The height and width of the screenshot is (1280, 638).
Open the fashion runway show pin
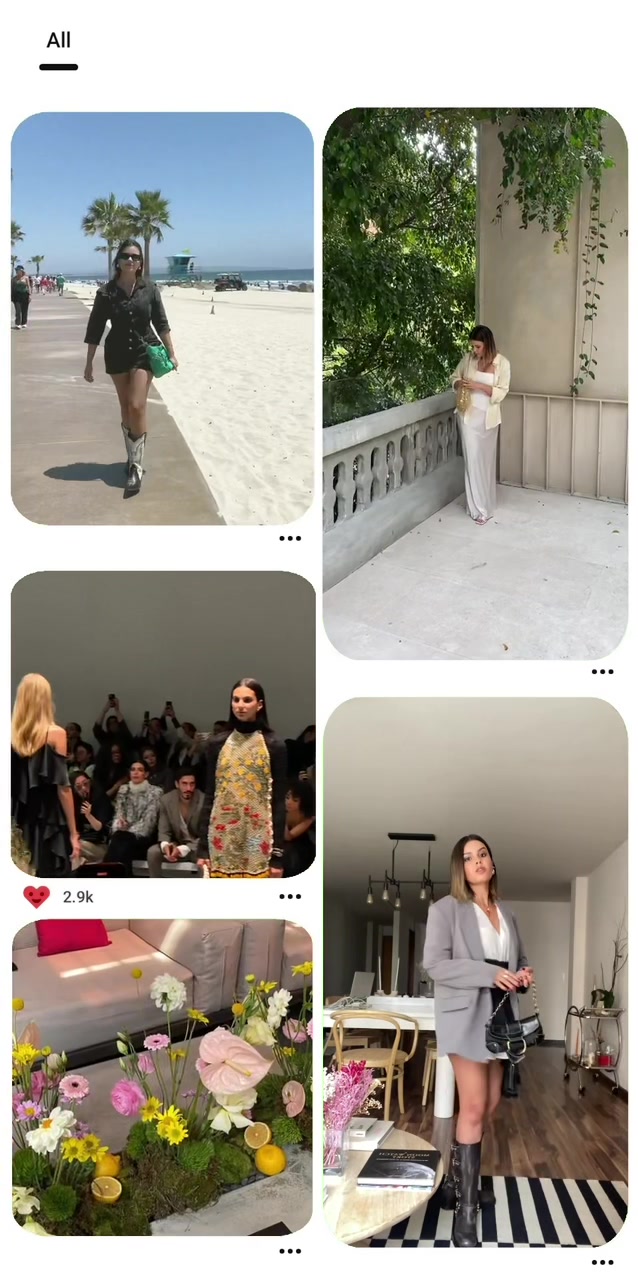pos(163,724)
